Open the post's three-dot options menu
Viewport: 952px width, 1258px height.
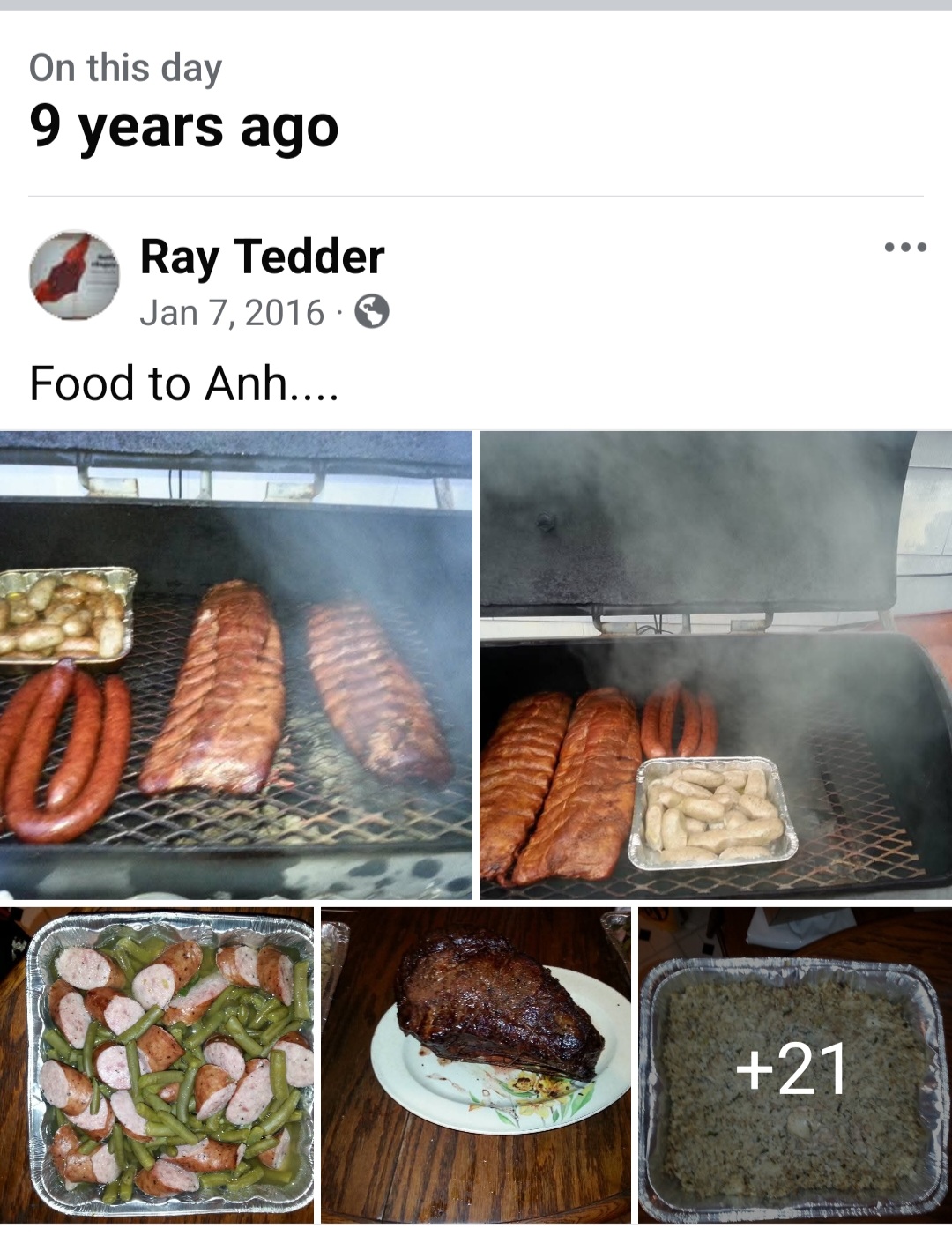pos(905,248)
